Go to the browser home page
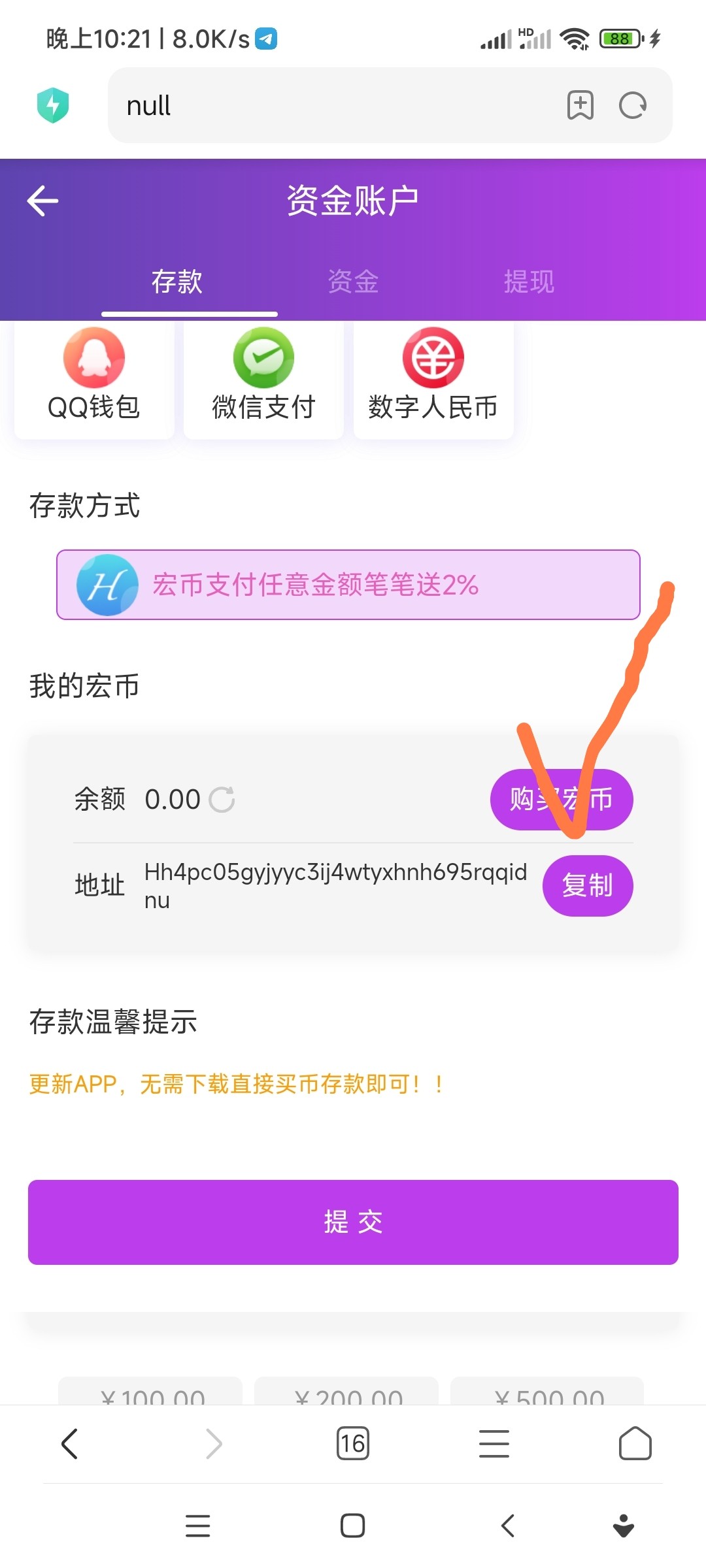Image resolution: width=706 pixels, height=1568 pixels. tap(635, 1443)
